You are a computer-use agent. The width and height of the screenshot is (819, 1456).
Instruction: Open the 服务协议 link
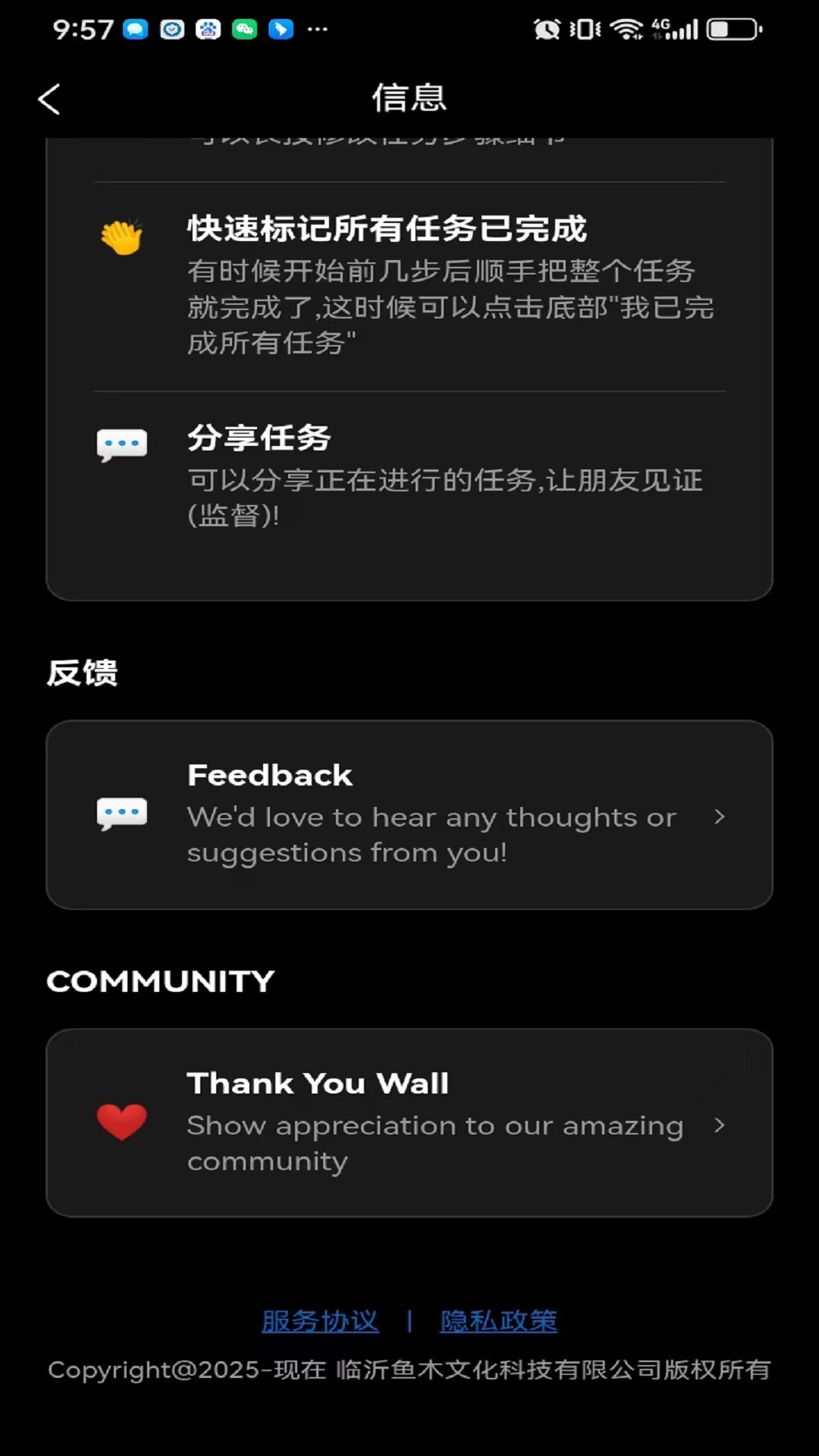click(x=319, y=1321)
